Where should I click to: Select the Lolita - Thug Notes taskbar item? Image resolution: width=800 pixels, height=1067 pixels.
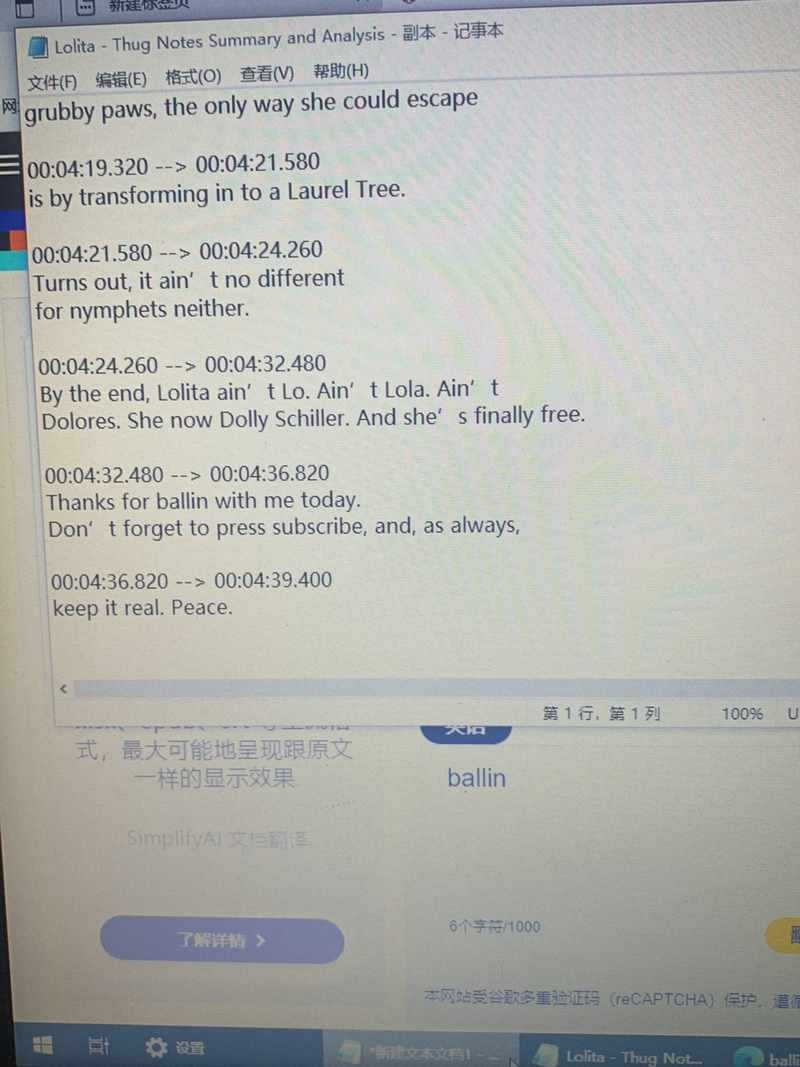point(620,1056)
